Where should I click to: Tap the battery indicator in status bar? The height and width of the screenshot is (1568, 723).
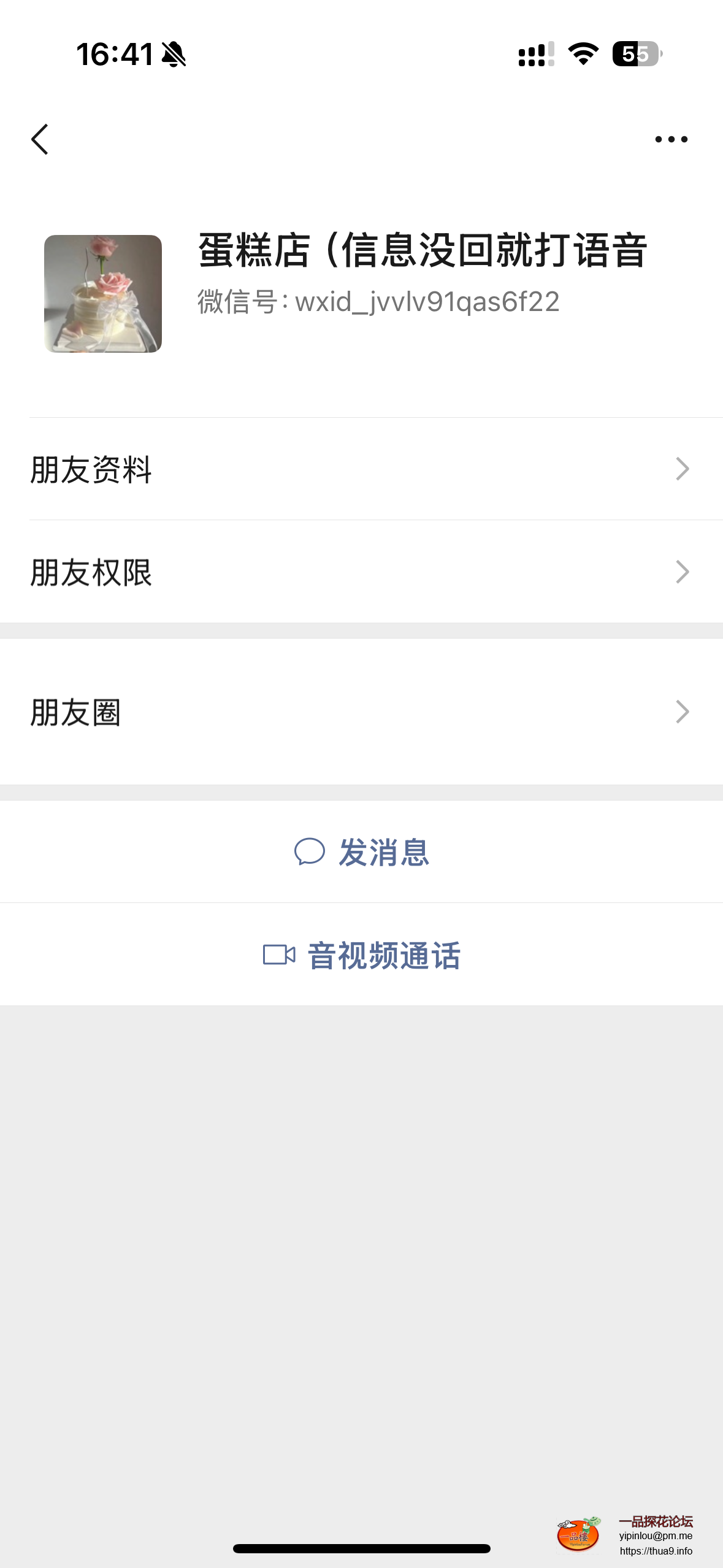tap(635, 55)
